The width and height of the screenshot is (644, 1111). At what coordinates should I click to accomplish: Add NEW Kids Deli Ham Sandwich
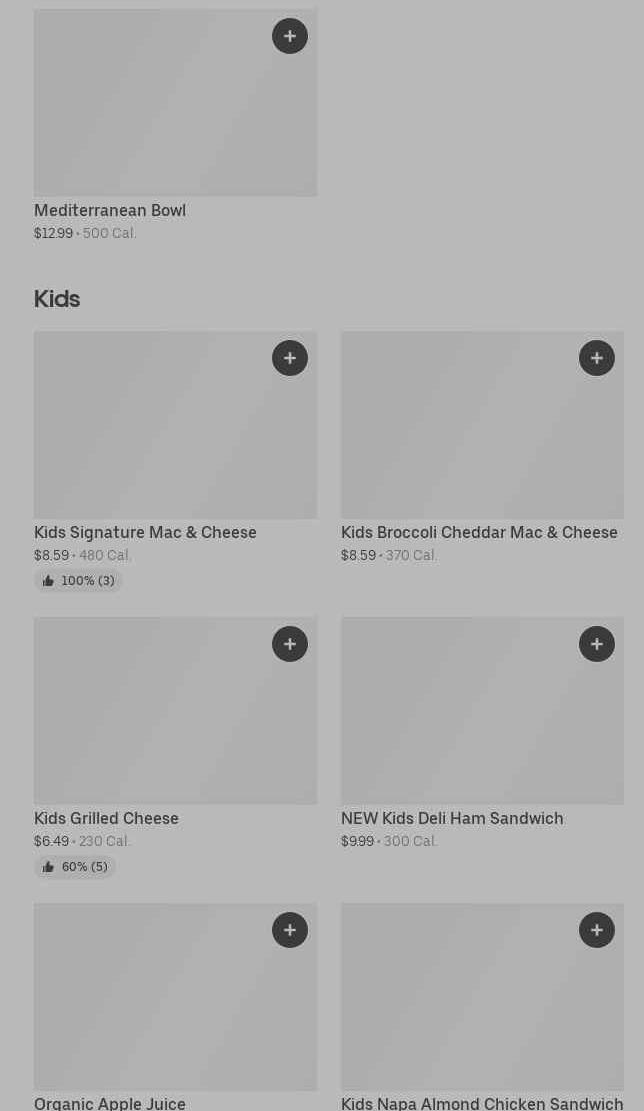click(x=597, y=644)
